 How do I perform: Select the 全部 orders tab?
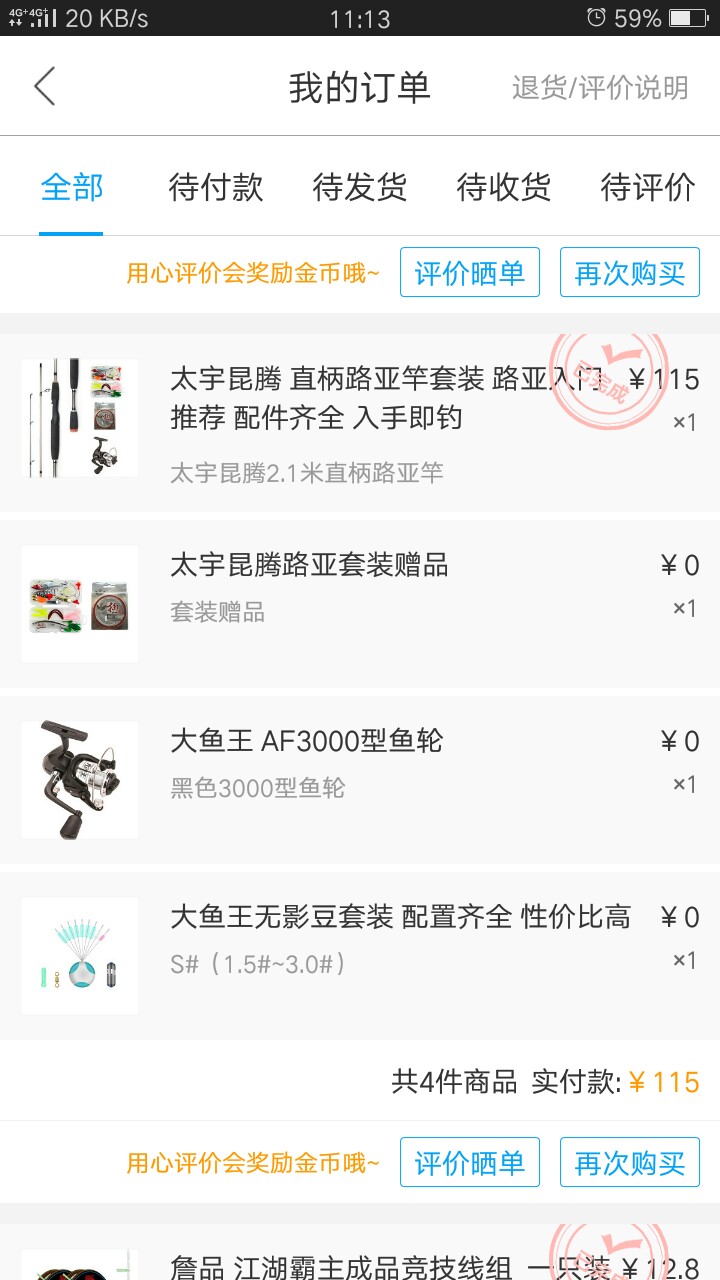click(x=70, y=187)
